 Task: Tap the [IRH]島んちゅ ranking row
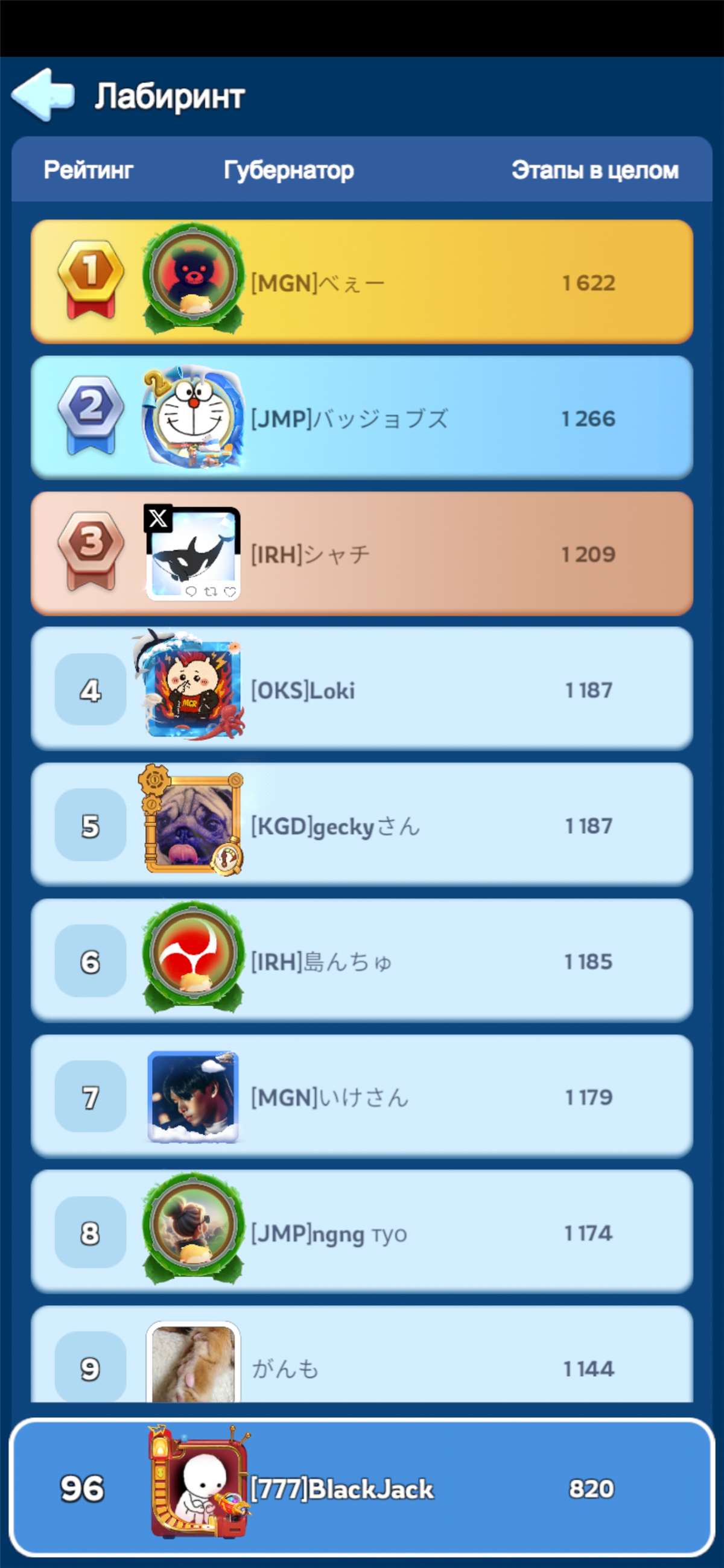(x=361, y=961)
